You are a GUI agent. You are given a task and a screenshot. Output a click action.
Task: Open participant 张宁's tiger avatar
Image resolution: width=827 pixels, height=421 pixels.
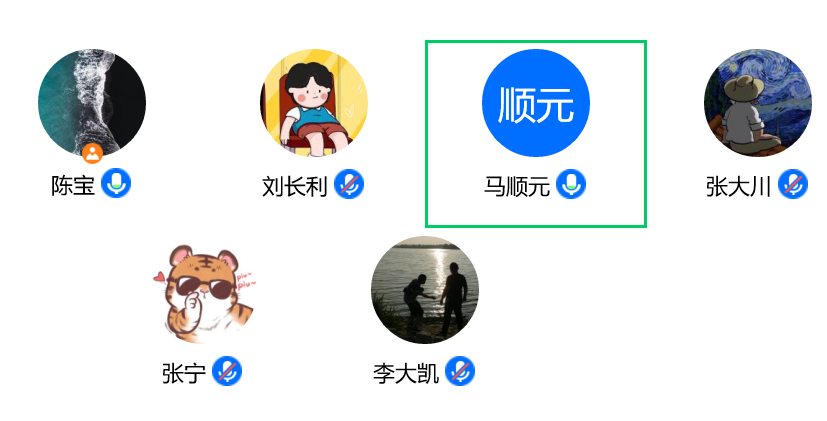pyautogui.click(x=203, y=292)
